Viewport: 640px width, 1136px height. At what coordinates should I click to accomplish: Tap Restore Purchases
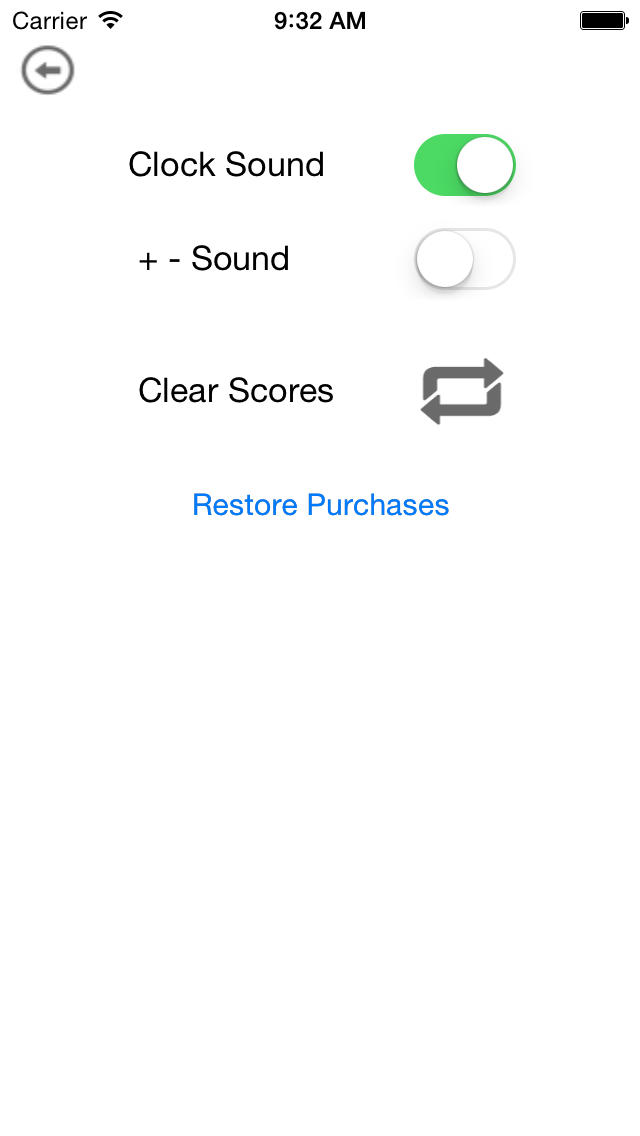point(320,505)
